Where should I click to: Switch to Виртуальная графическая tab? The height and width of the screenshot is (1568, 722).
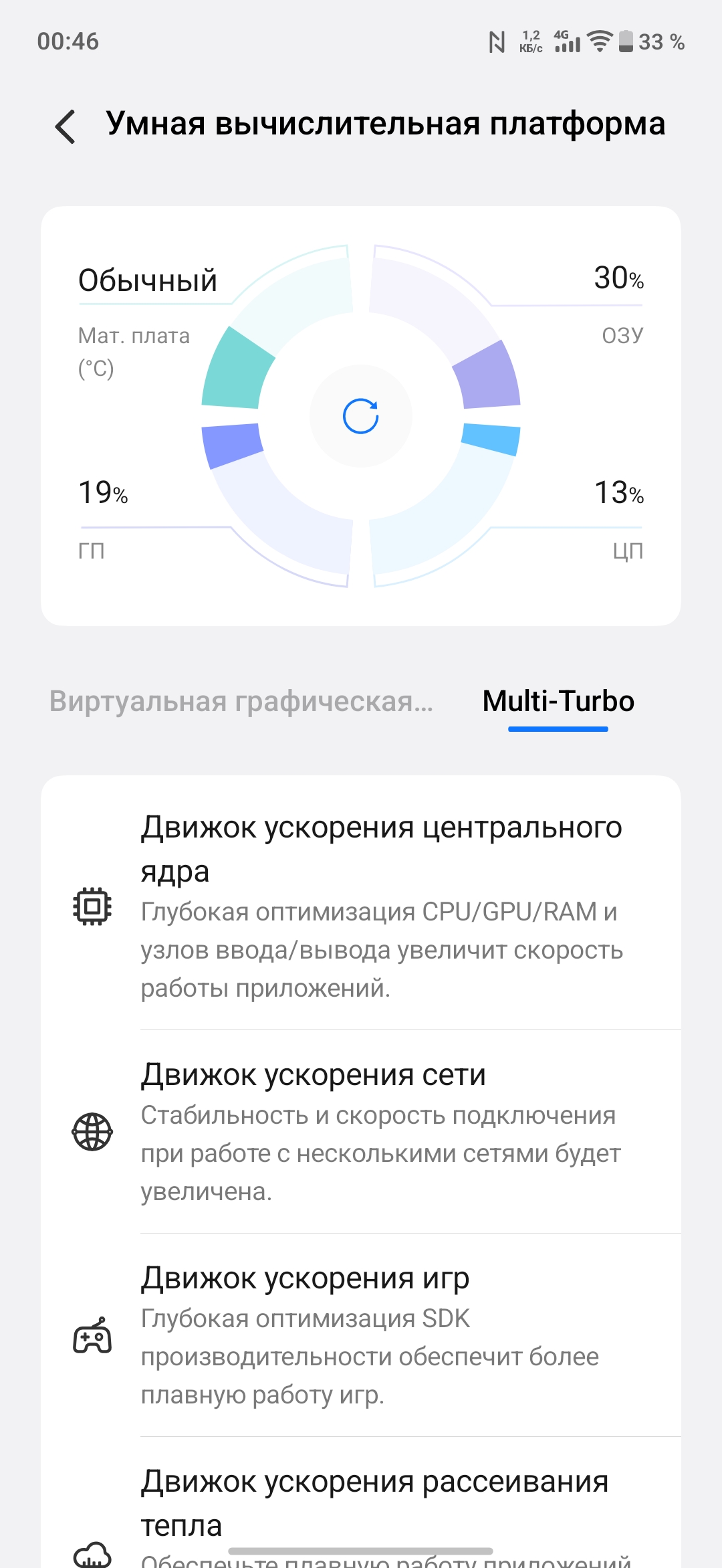click(241, 701)
